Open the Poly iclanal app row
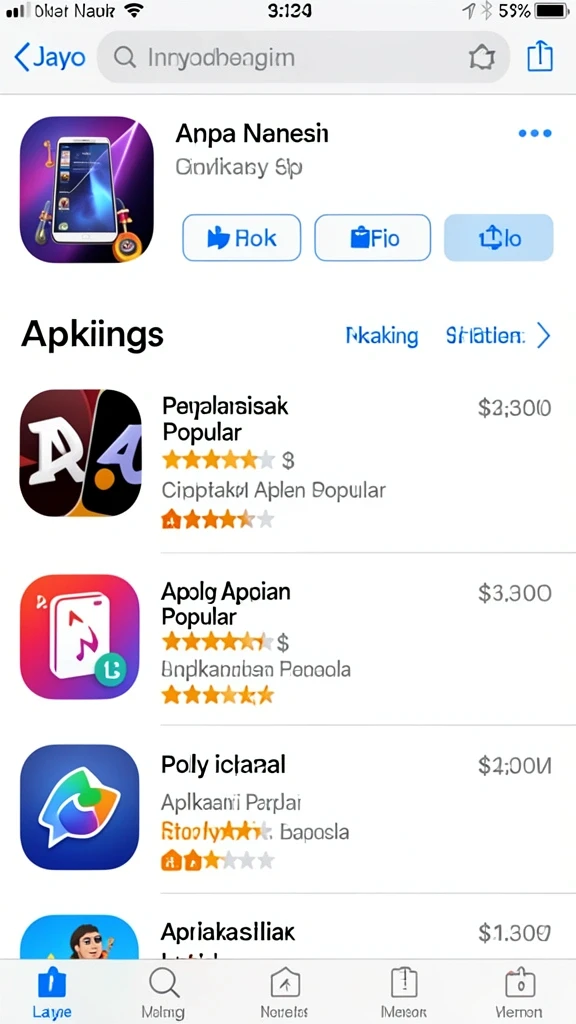 pos(288,810)
